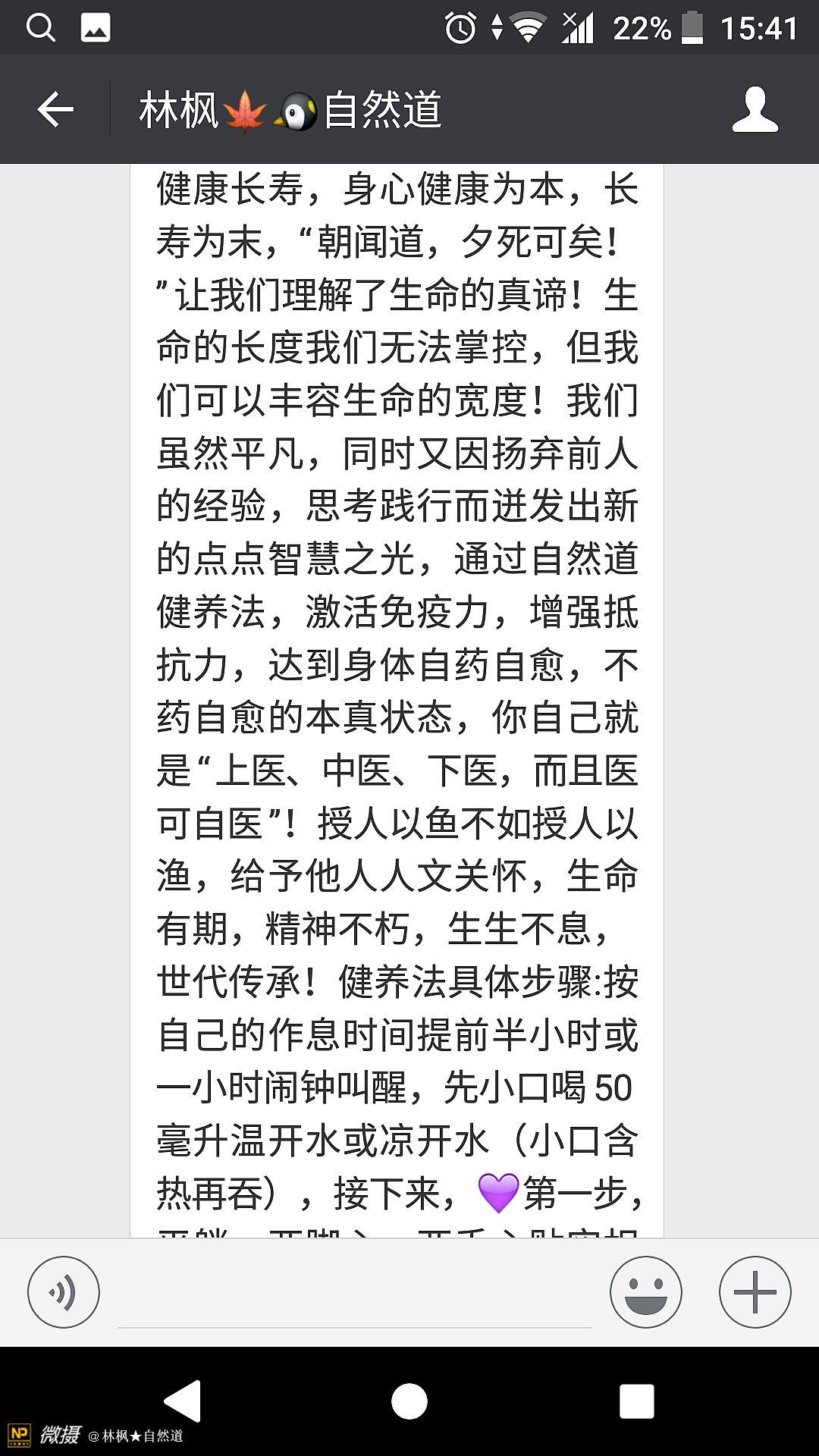Viewport: 819px width, 1456px height.
Task: Switch to voice message input
Action: [x=64, y=1291]
